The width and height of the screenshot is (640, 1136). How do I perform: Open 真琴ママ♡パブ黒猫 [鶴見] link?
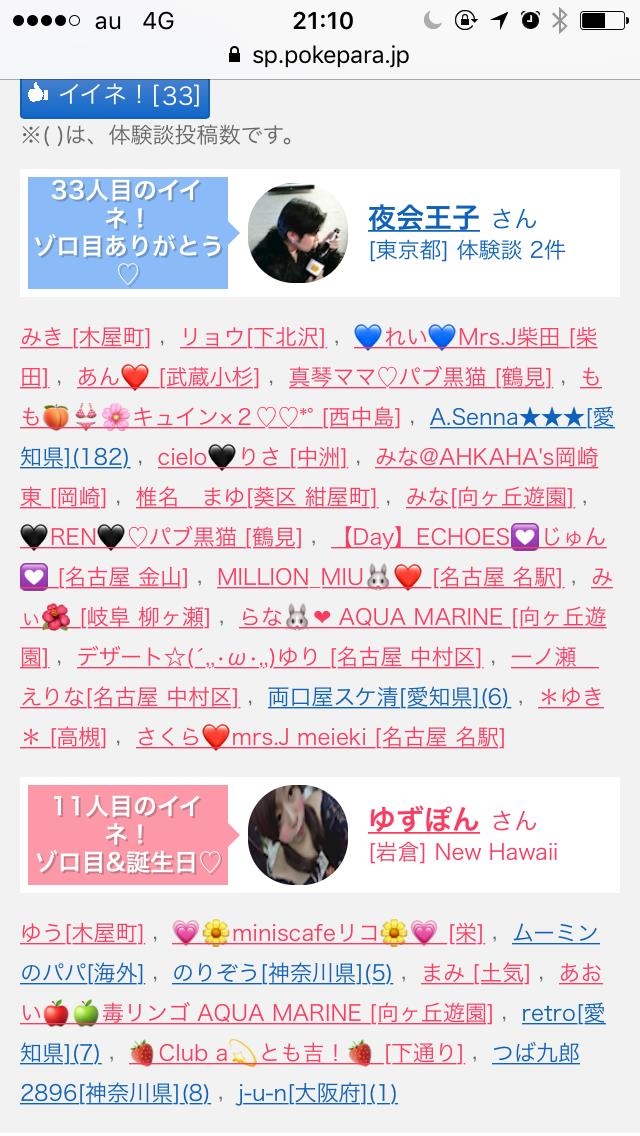click(x=420, y=377)
